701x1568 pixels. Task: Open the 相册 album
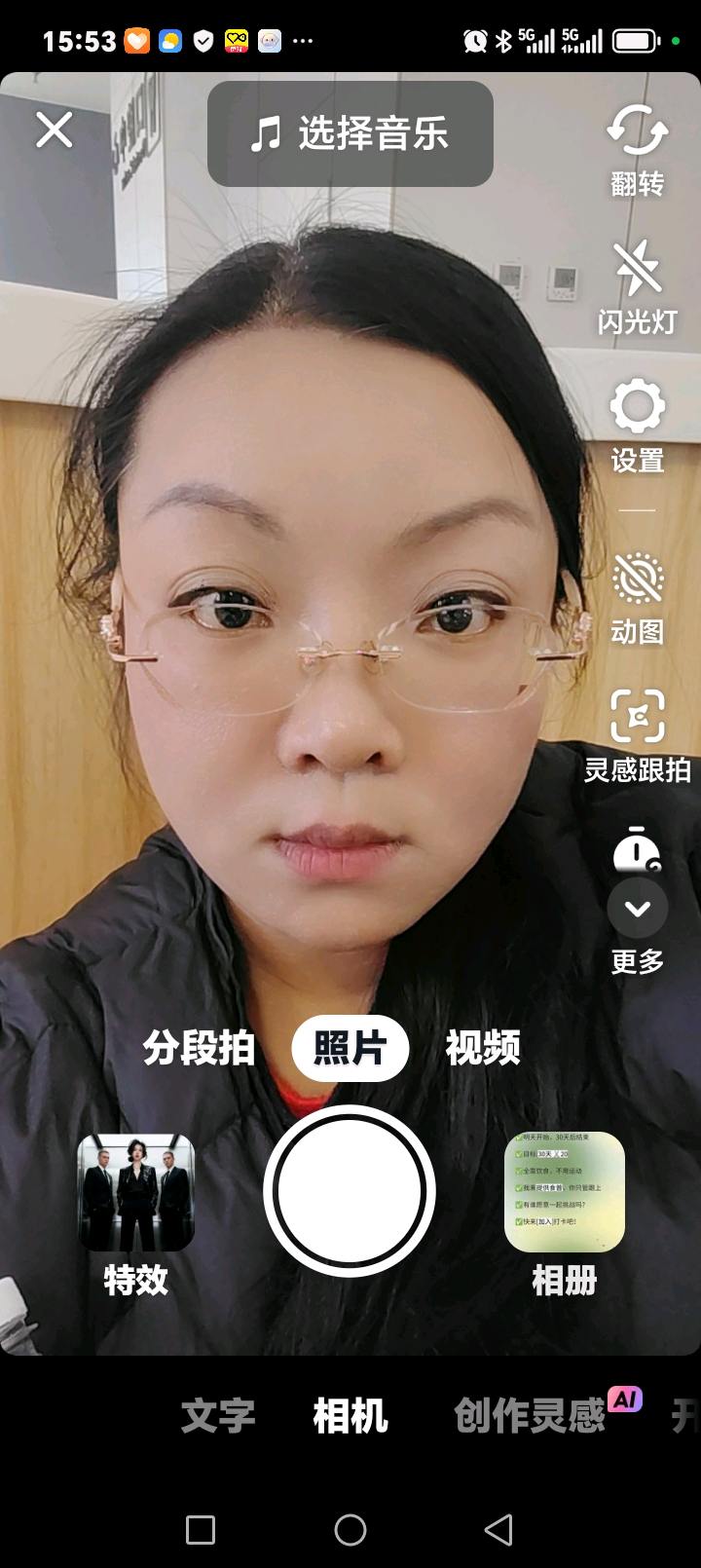click(x=565, y=1208)
